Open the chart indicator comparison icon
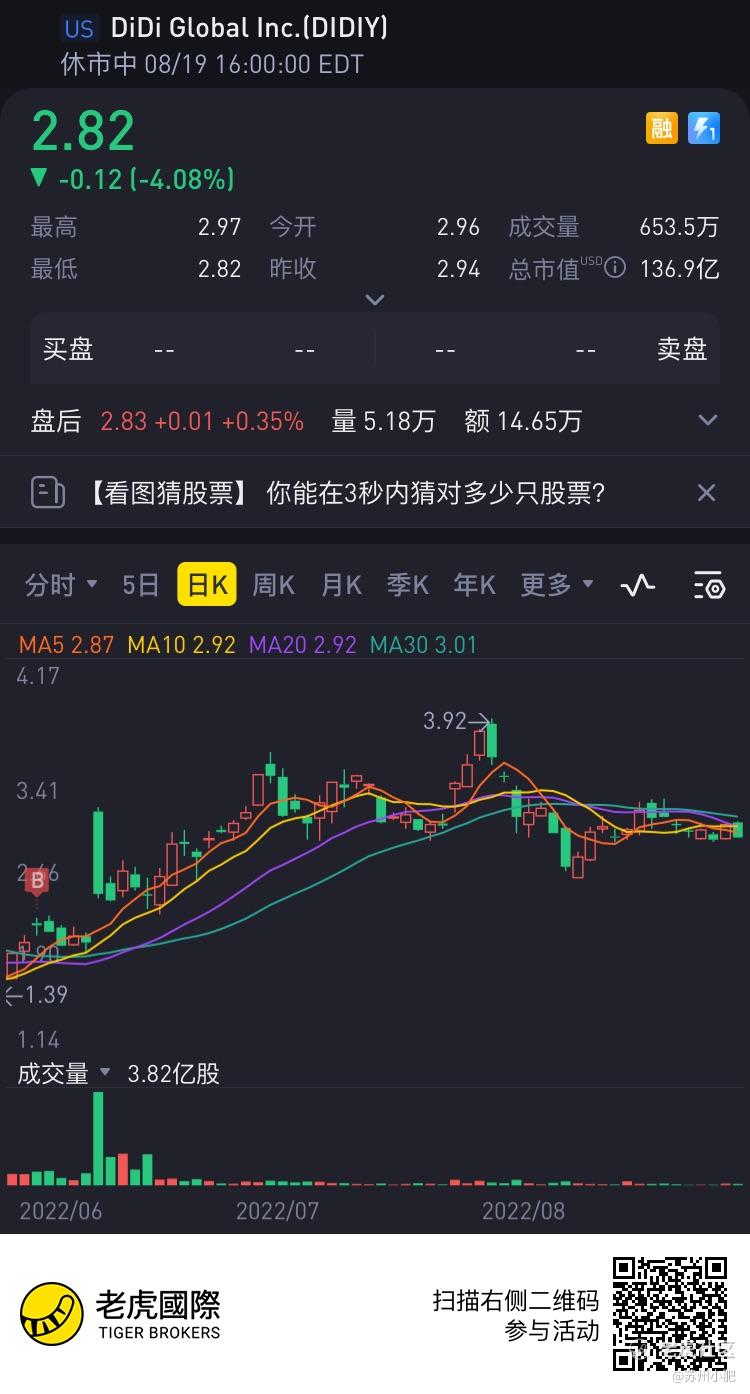Image resolution: width=750 pixels, height=1394 pixels. pyautogui.click(x=638, y=585)
